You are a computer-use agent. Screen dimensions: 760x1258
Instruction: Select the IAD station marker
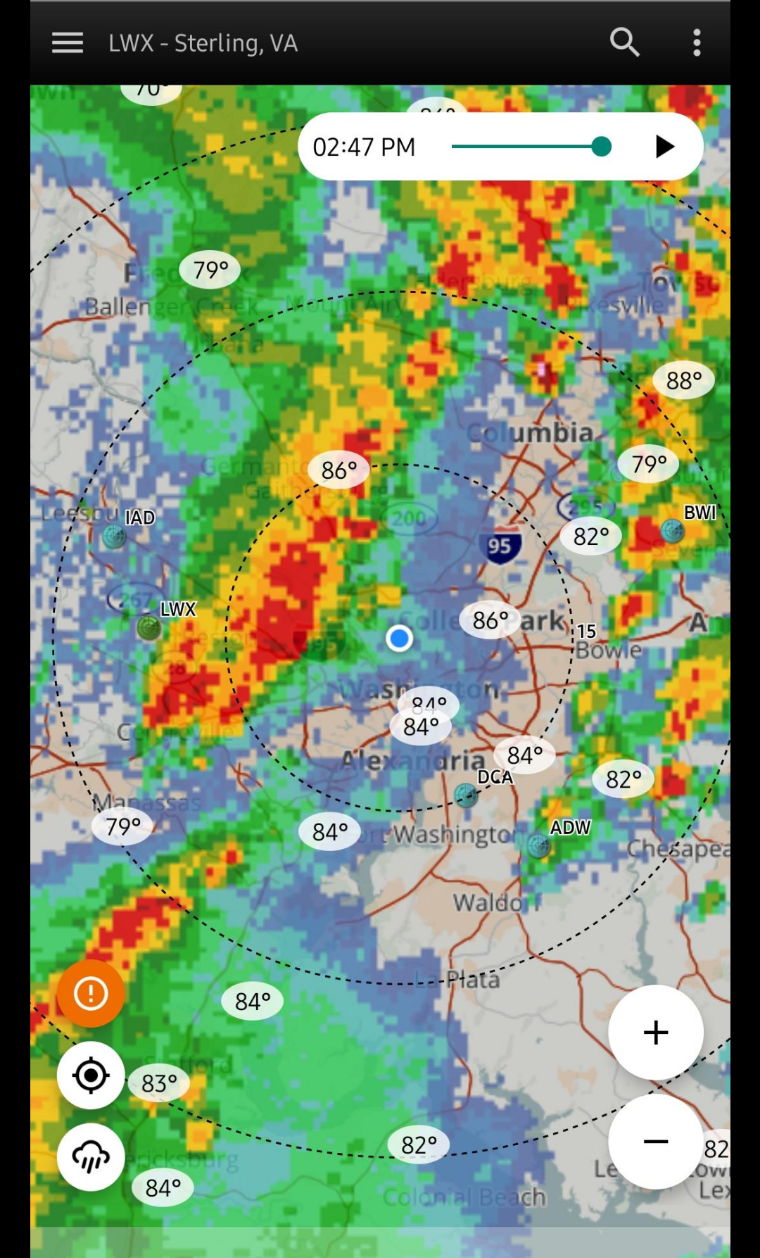click(114, 536)
